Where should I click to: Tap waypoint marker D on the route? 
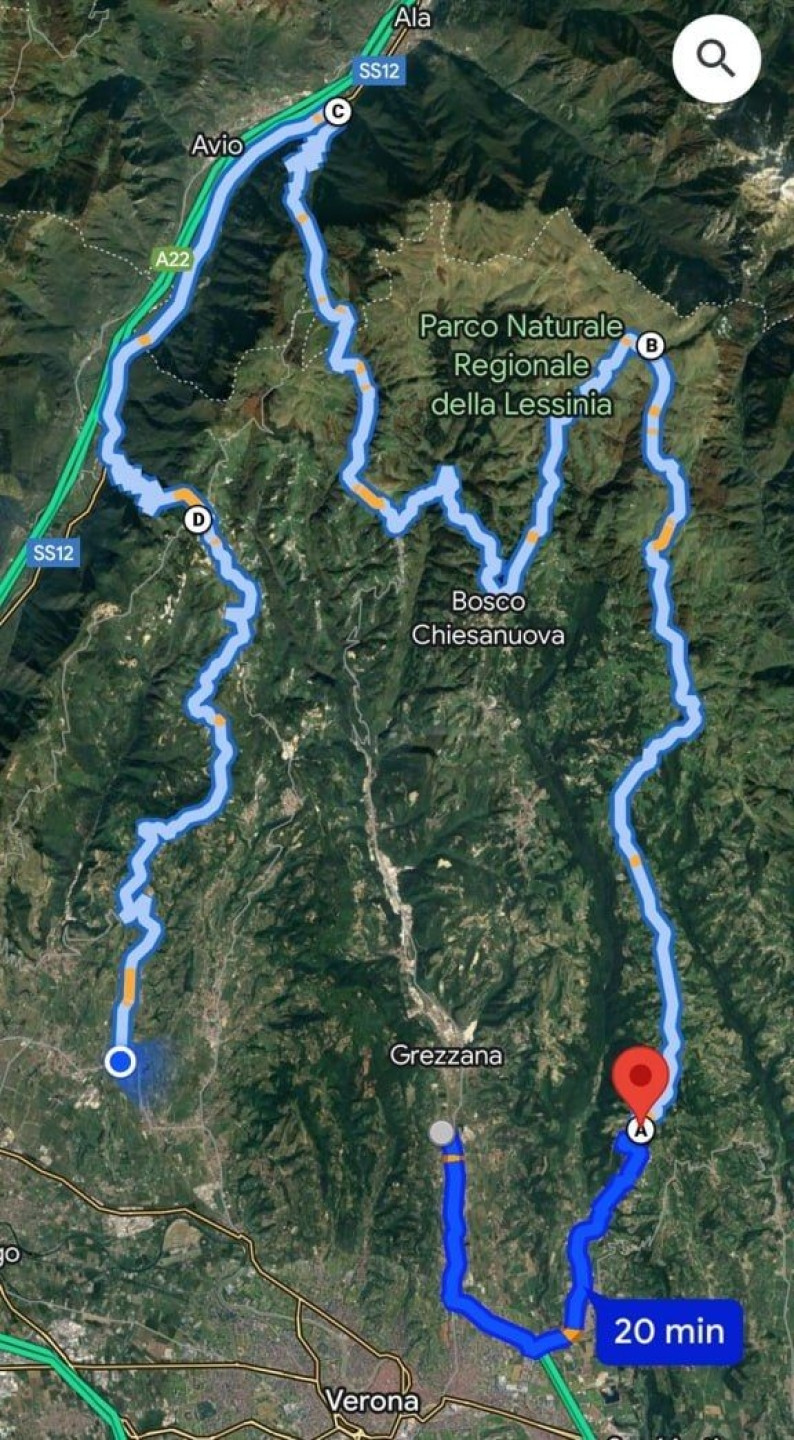pyautogui.click(x=198, y=520)
